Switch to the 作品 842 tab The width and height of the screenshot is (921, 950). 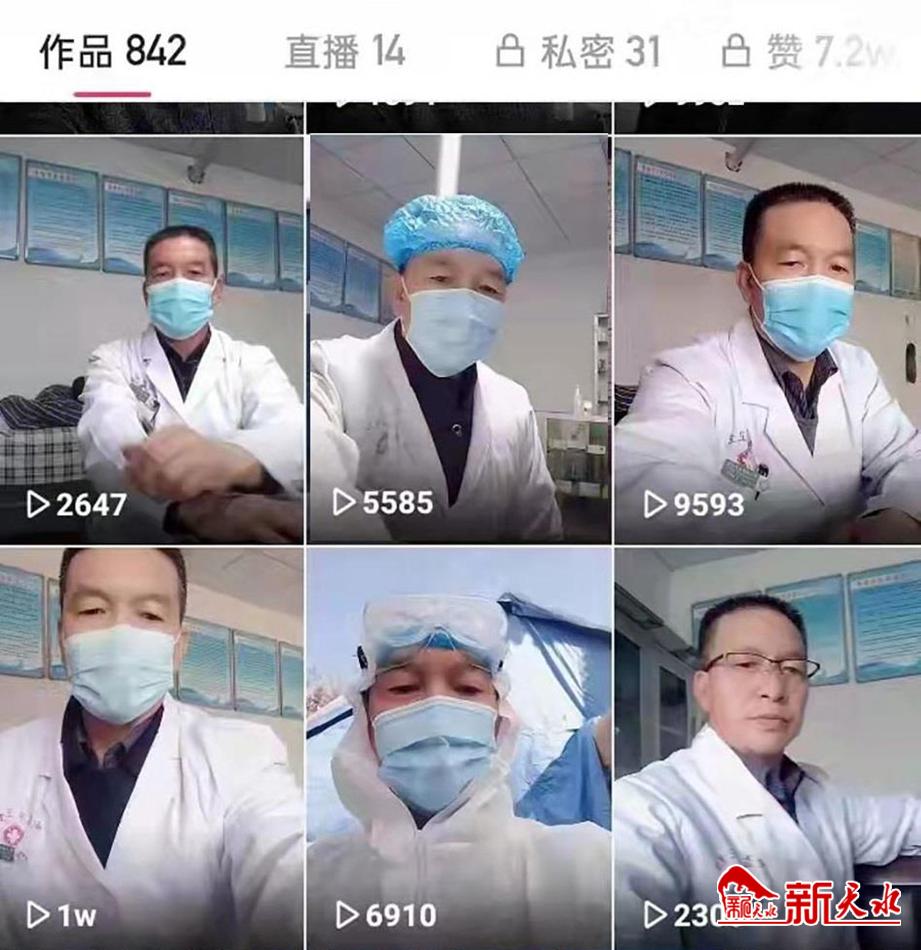point(112,52)
